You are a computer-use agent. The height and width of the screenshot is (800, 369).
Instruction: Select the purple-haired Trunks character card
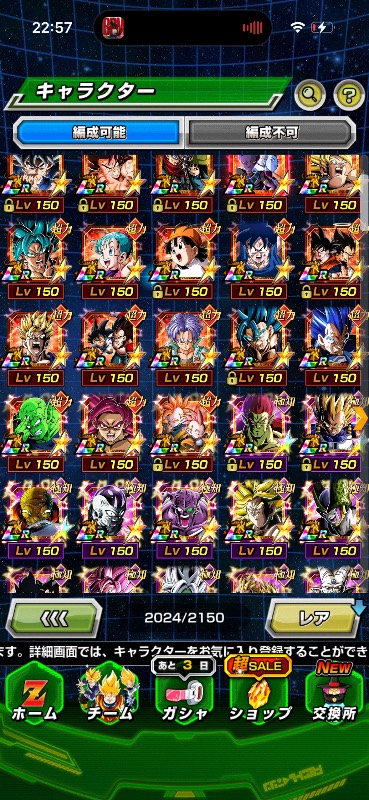tap(185, 346)
